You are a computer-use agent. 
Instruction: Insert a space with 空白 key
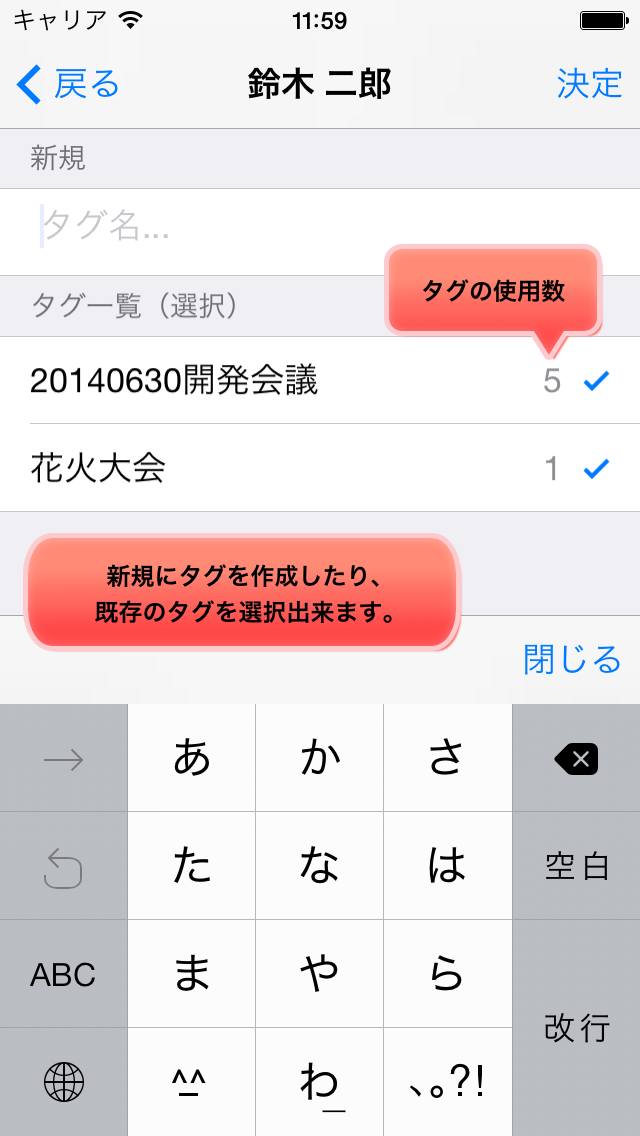tap(576, 866)
